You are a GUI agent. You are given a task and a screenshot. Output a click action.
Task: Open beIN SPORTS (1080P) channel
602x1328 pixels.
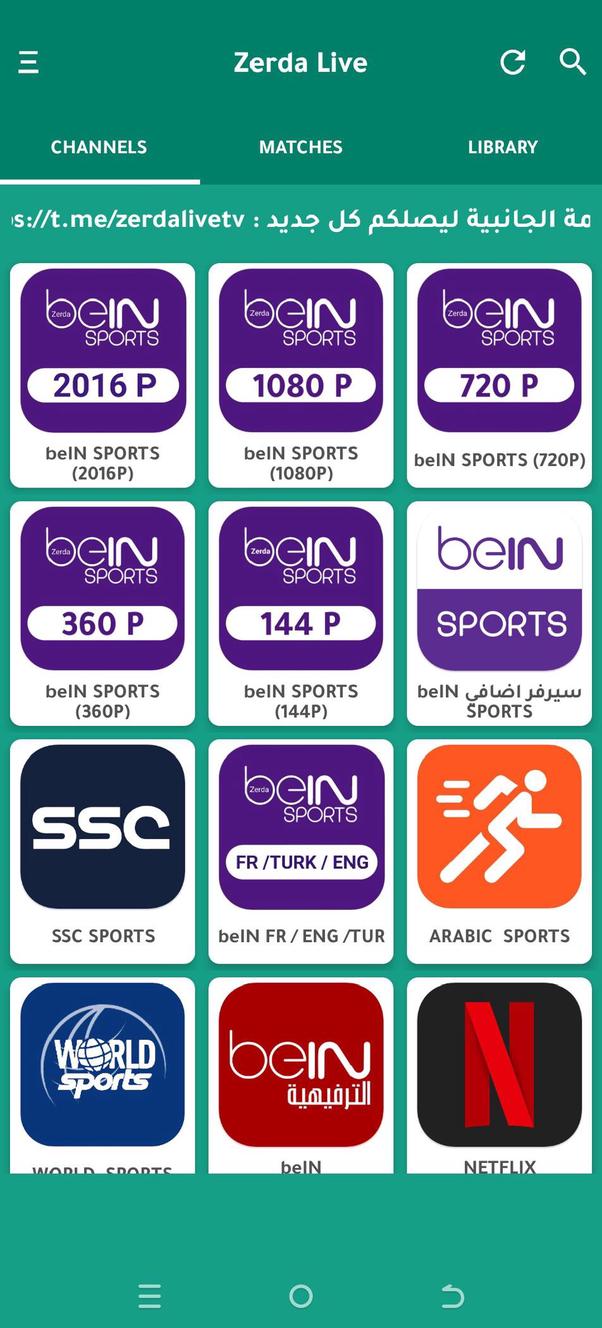pyautogui.click(x=300, y=374)
